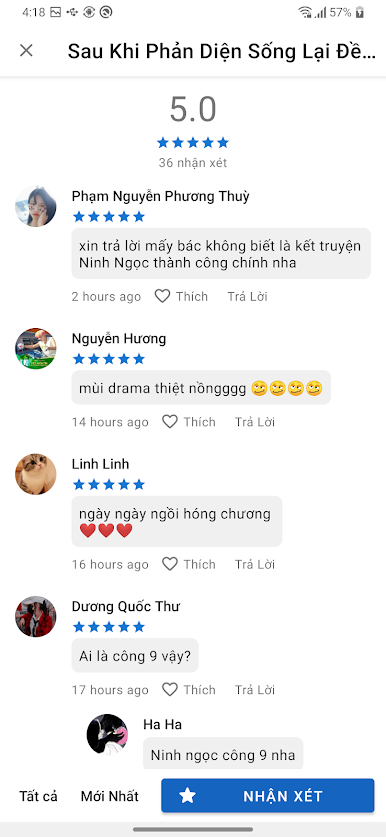The image size is (386, 837).
Task: Reply to Linh Linh's review
Action: [255, 564]
